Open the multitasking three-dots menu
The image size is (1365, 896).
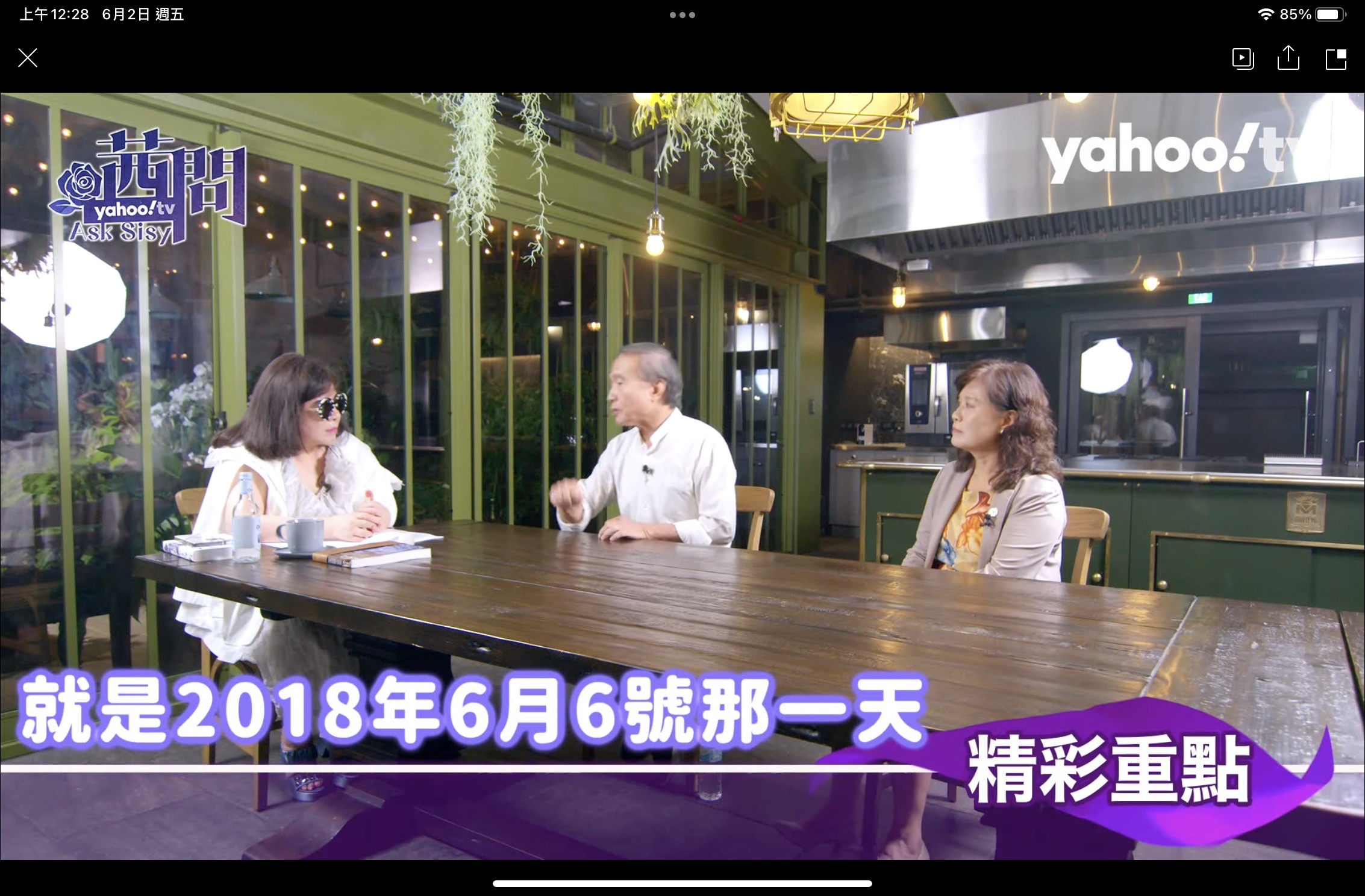click(682, 15)
